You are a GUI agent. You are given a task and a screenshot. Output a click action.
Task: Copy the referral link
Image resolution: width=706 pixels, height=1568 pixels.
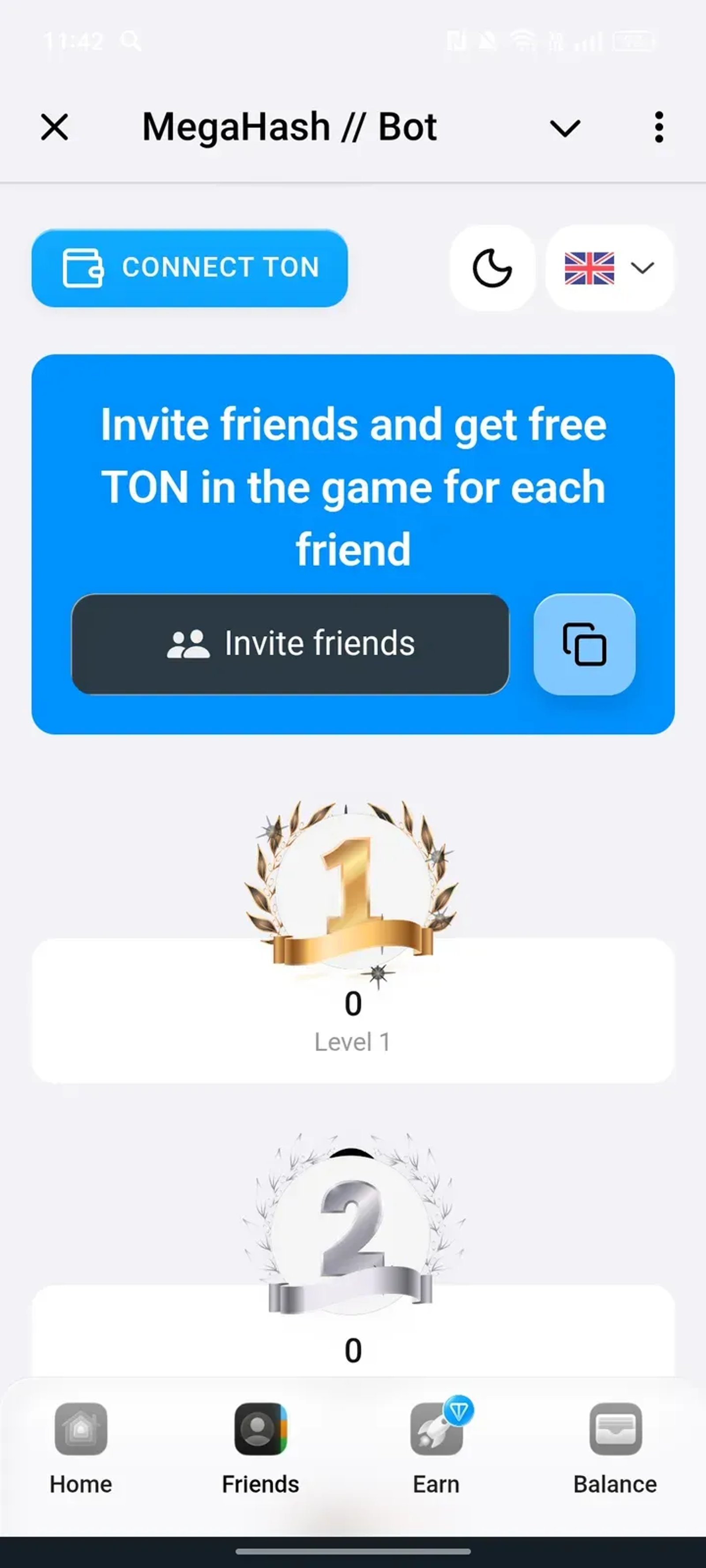(x=584, y=644)
